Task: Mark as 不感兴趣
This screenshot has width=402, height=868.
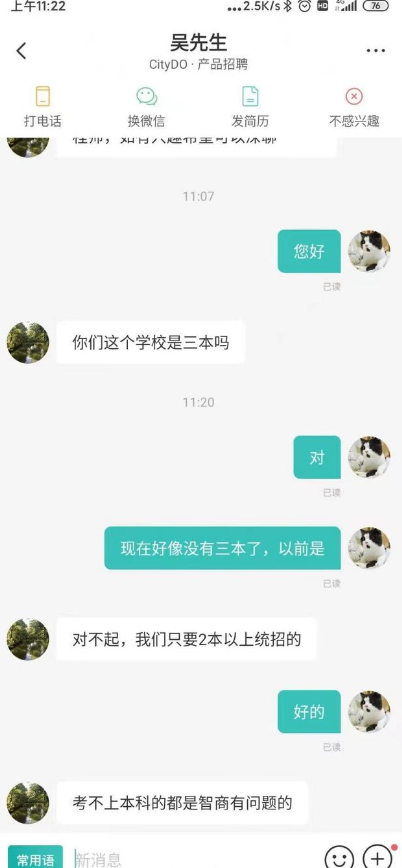Action: tap(354, 107)
